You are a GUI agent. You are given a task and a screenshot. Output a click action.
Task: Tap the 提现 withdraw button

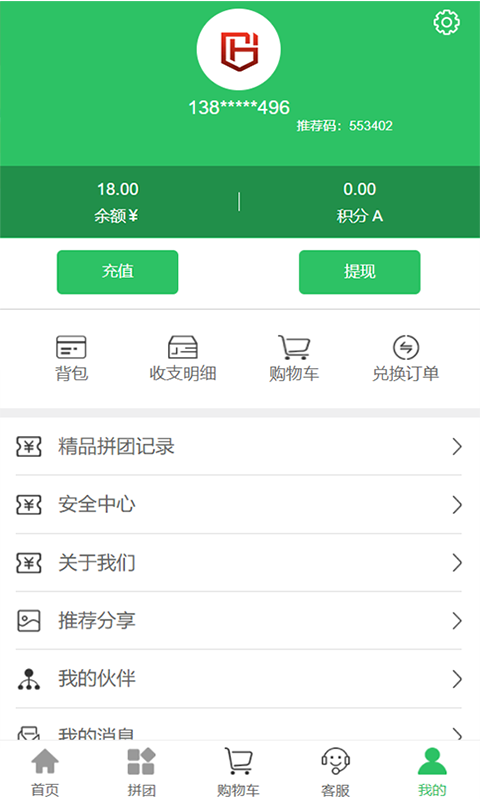pyautogui.click(x=360, y=272)
